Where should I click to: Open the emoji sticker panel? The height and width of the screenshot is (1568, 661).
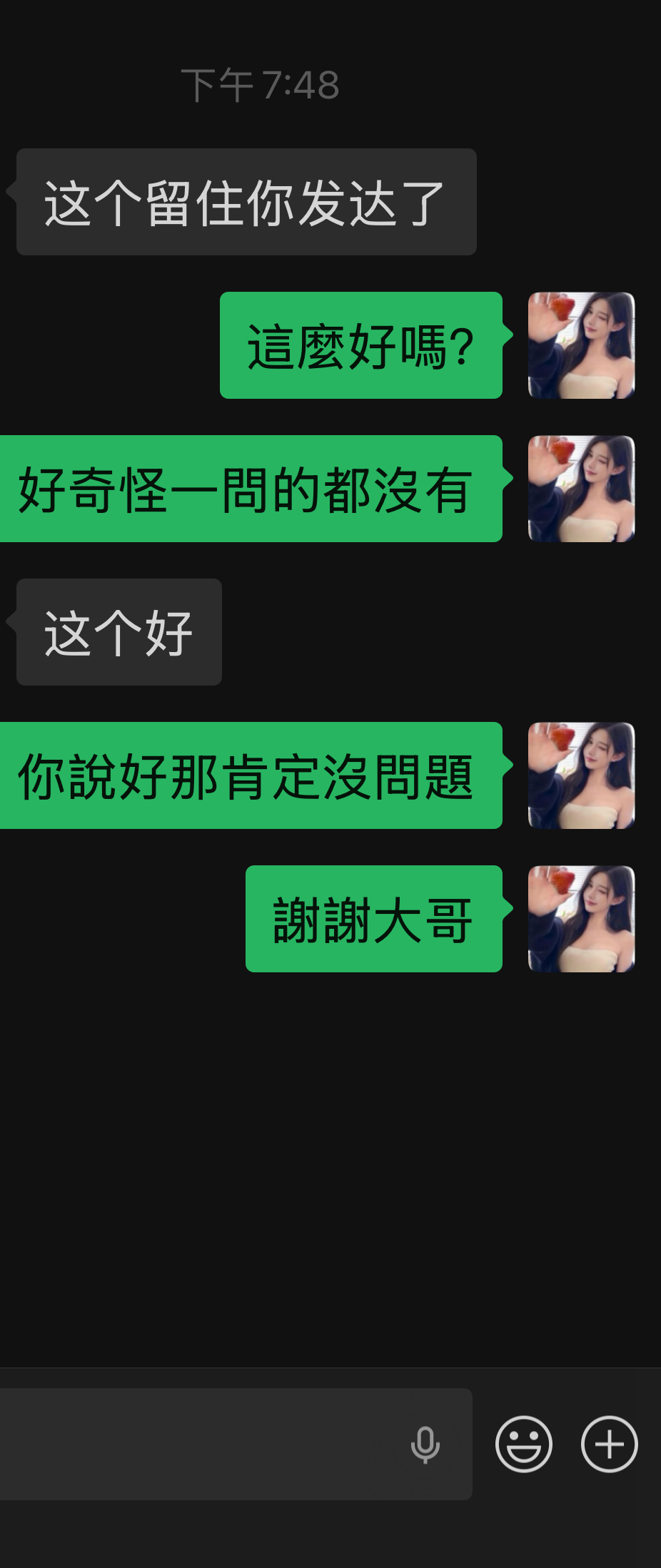(x=524, y=1444)
